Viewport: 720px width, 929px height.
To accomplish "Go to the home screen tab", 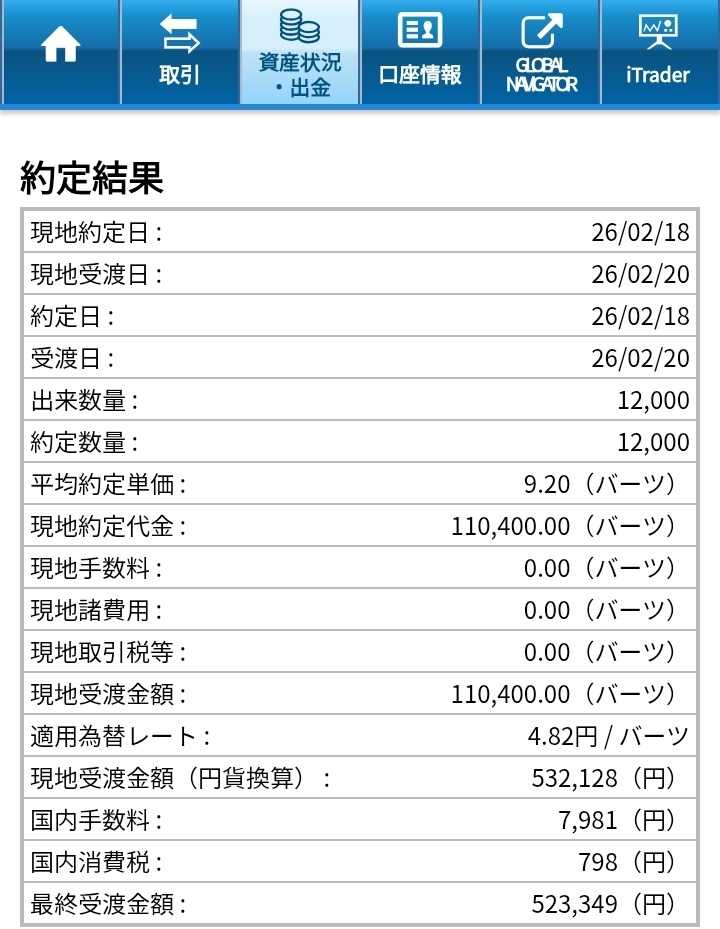I will [60, 50].
